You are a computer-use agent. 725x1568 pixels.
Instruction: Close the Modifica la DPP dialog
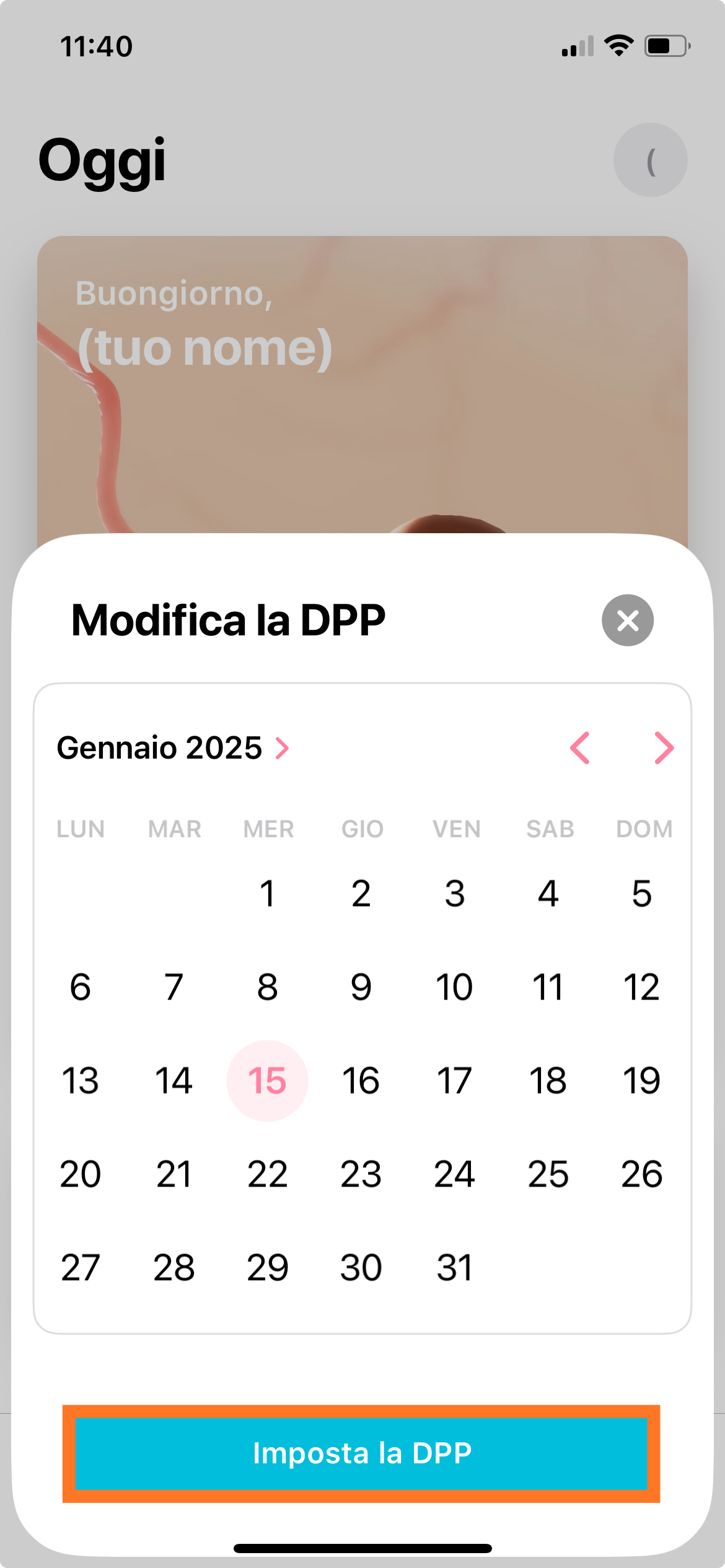(x=628, y=621)
